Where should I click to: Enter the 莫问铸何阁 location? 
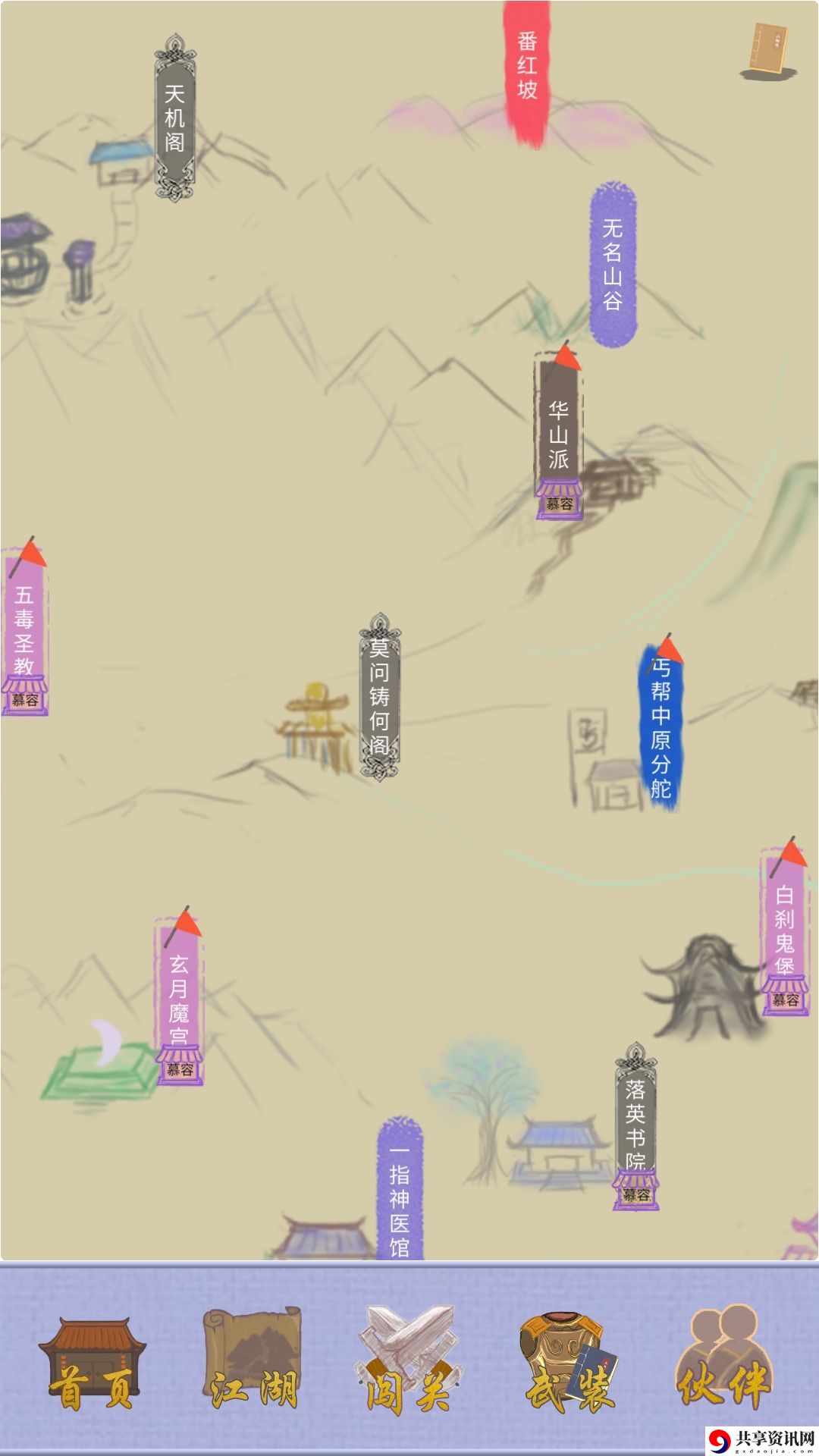point(380,697)
